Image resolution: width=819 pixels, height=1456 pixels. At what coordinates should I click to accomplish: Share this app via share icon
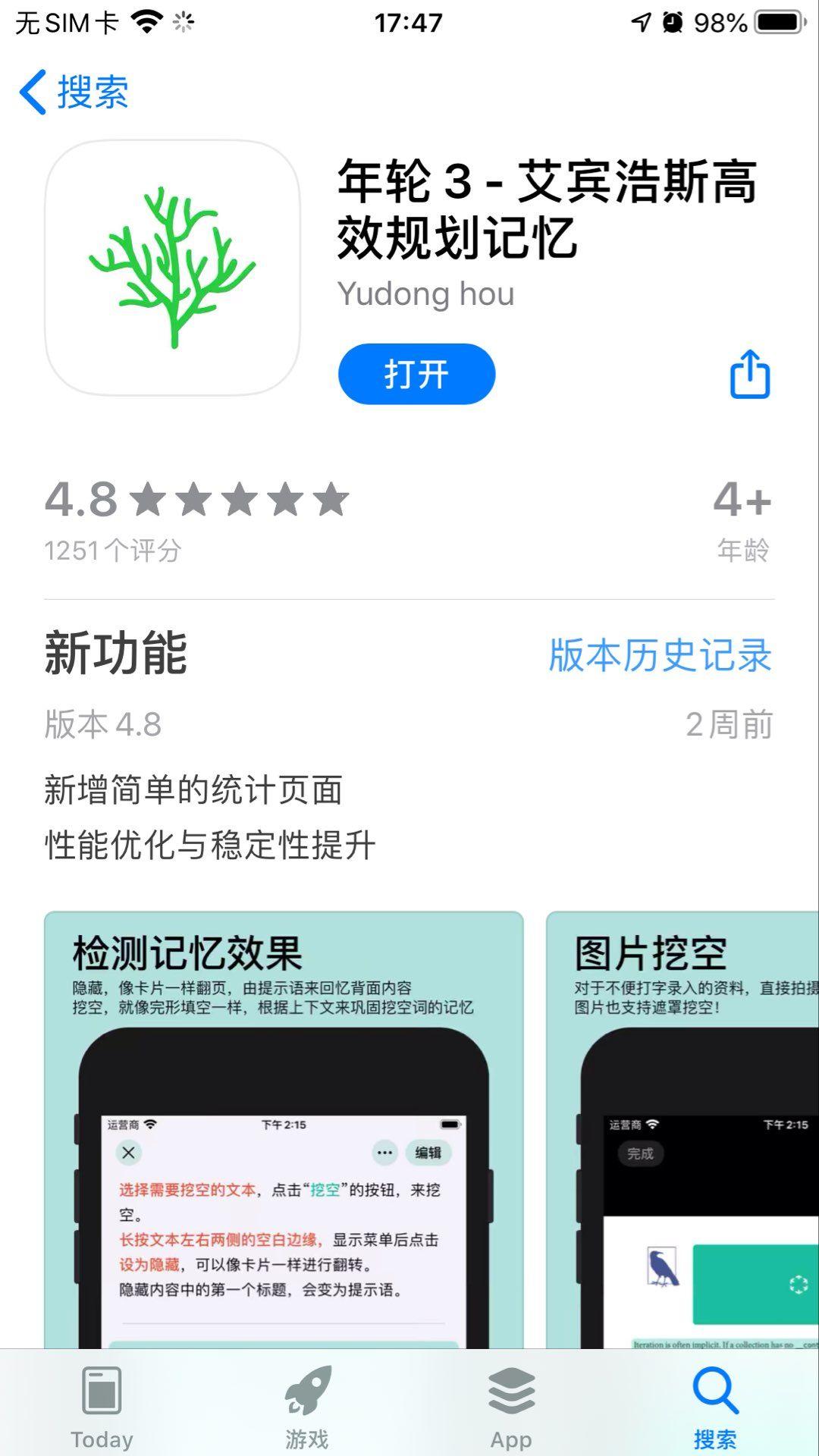(749, 374)
